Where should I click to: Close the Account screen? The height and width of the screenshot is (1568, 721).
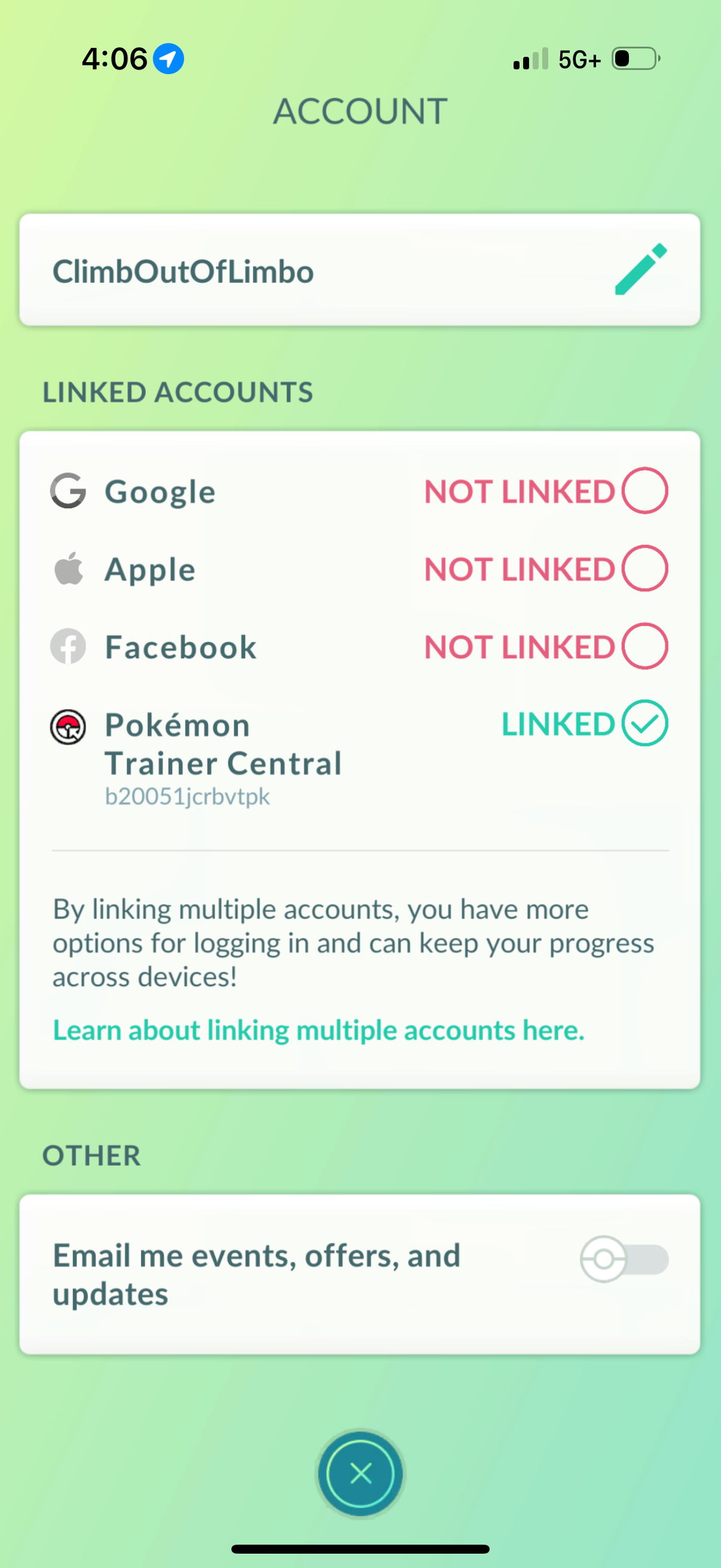(x=360, y=1474)
